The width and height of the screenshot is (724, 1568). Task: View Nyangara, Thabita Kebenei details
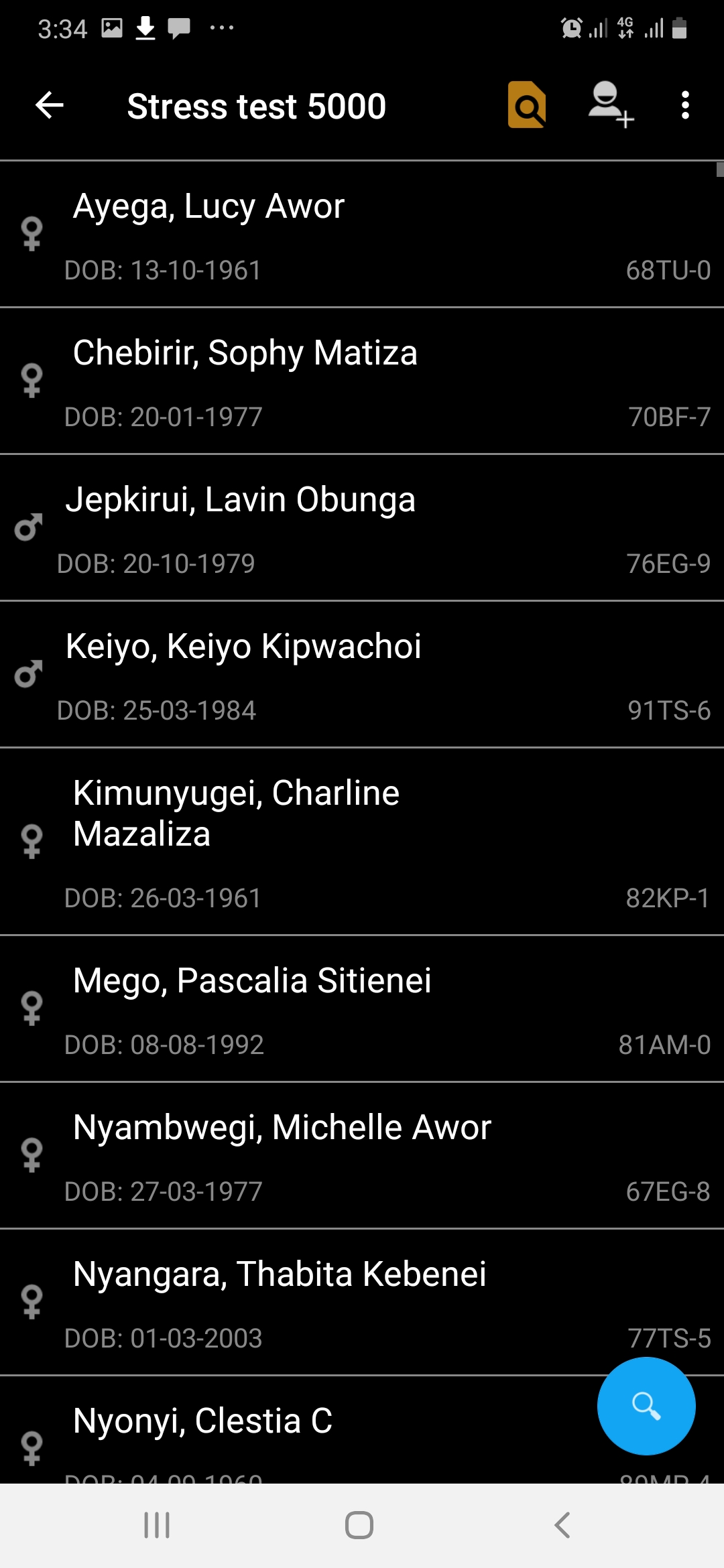coord(362,1303)
